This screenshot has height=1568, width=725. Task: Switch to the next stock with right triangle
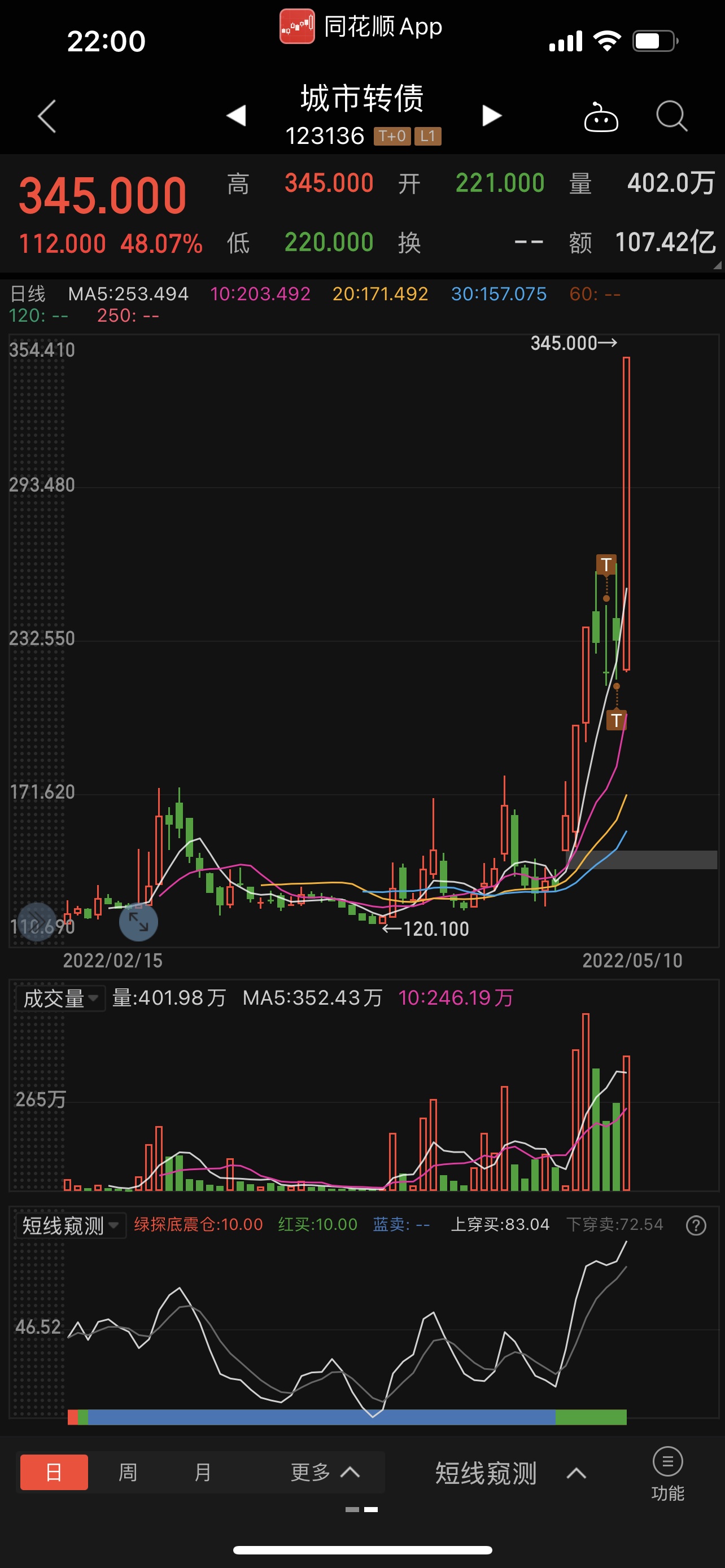point(491,115)
